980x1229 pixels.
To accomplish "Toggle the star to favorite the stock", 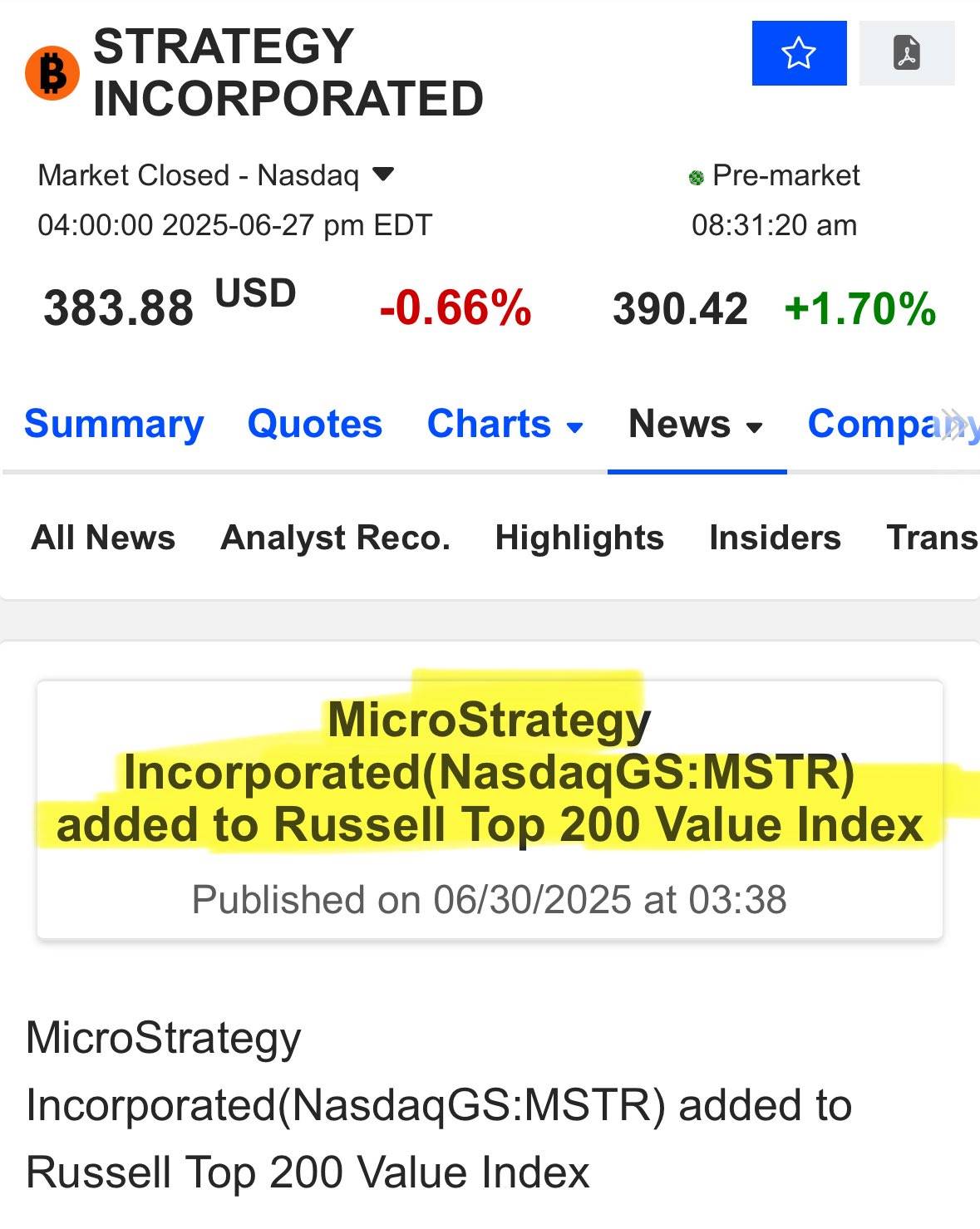I will point(798,53).
